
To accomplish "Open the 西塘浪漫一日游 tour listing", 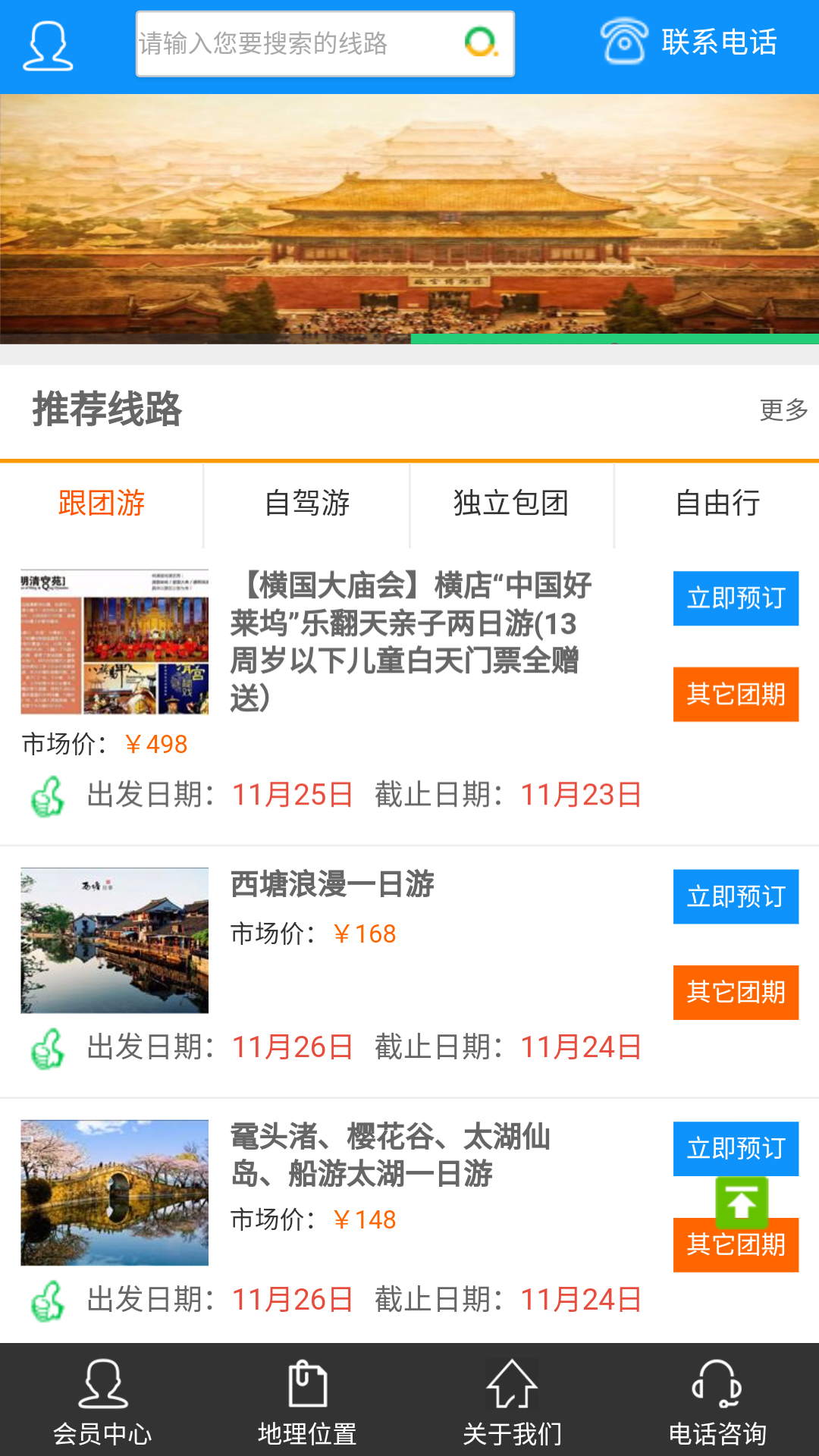I will tap(332, 884).
